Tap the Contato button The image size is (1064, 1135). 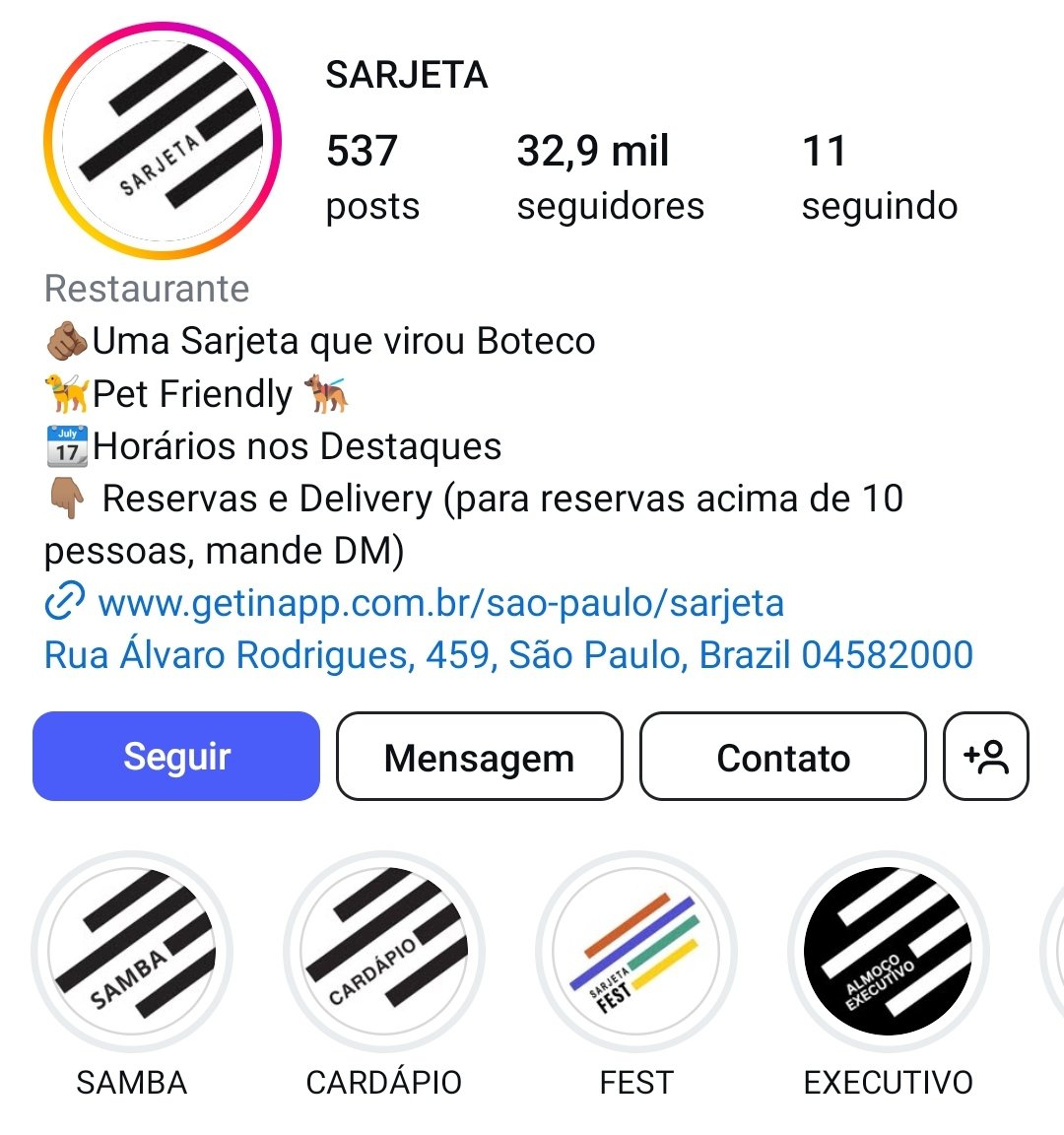(783, 757)
